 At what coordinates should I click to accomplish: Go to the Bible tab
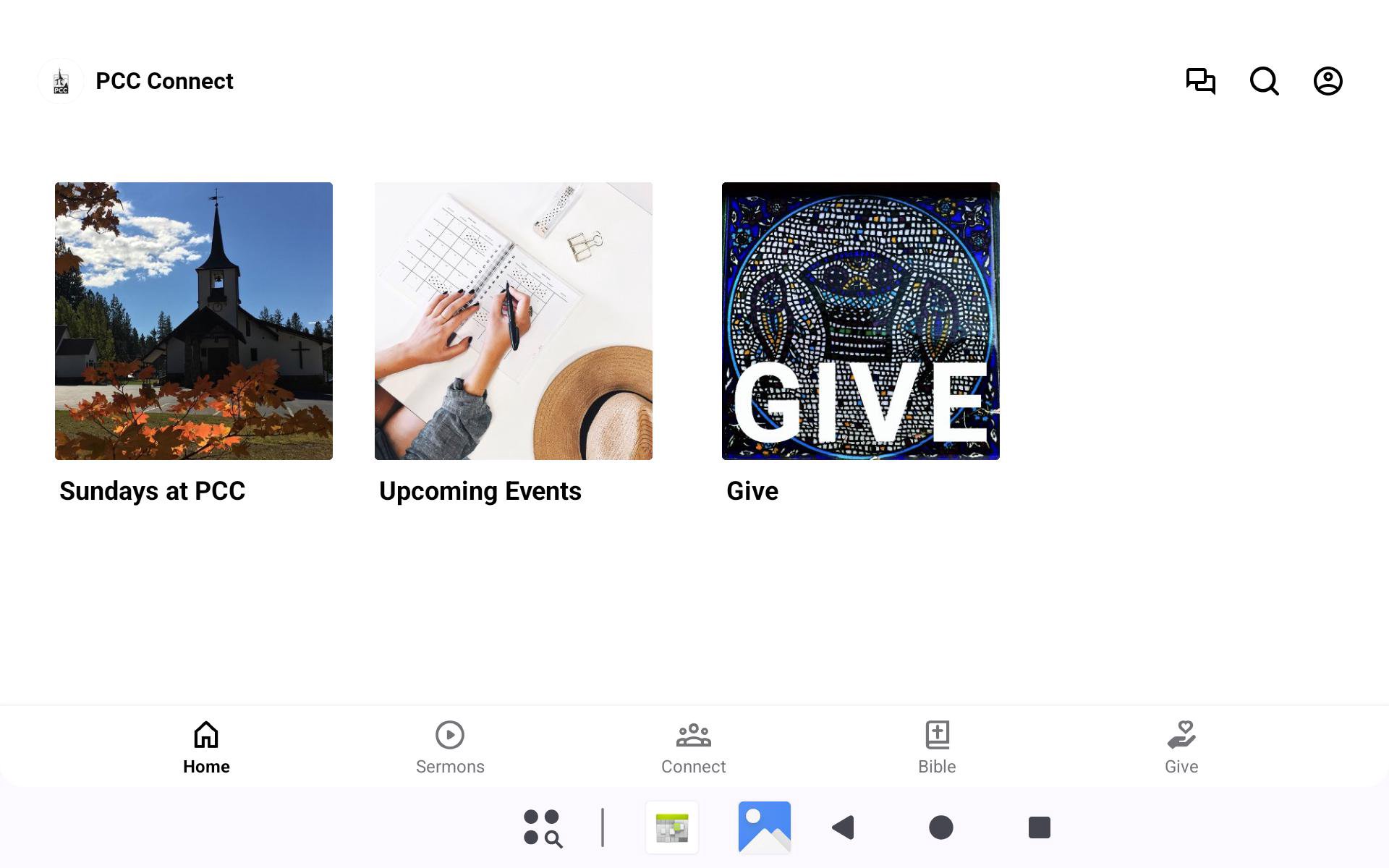[x=937, y=748]
